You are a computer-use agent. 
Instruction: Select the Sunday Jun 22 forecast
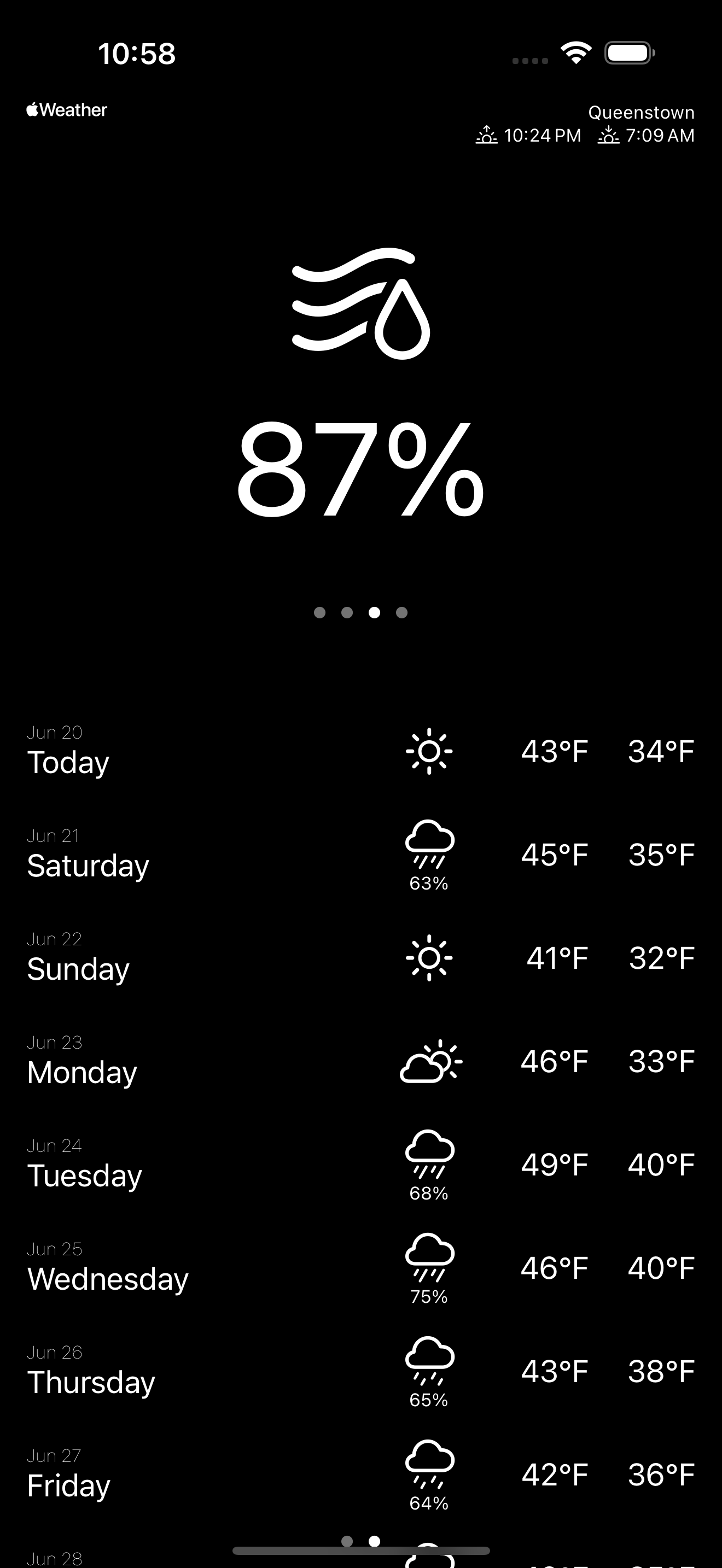[x=360, y=958]
